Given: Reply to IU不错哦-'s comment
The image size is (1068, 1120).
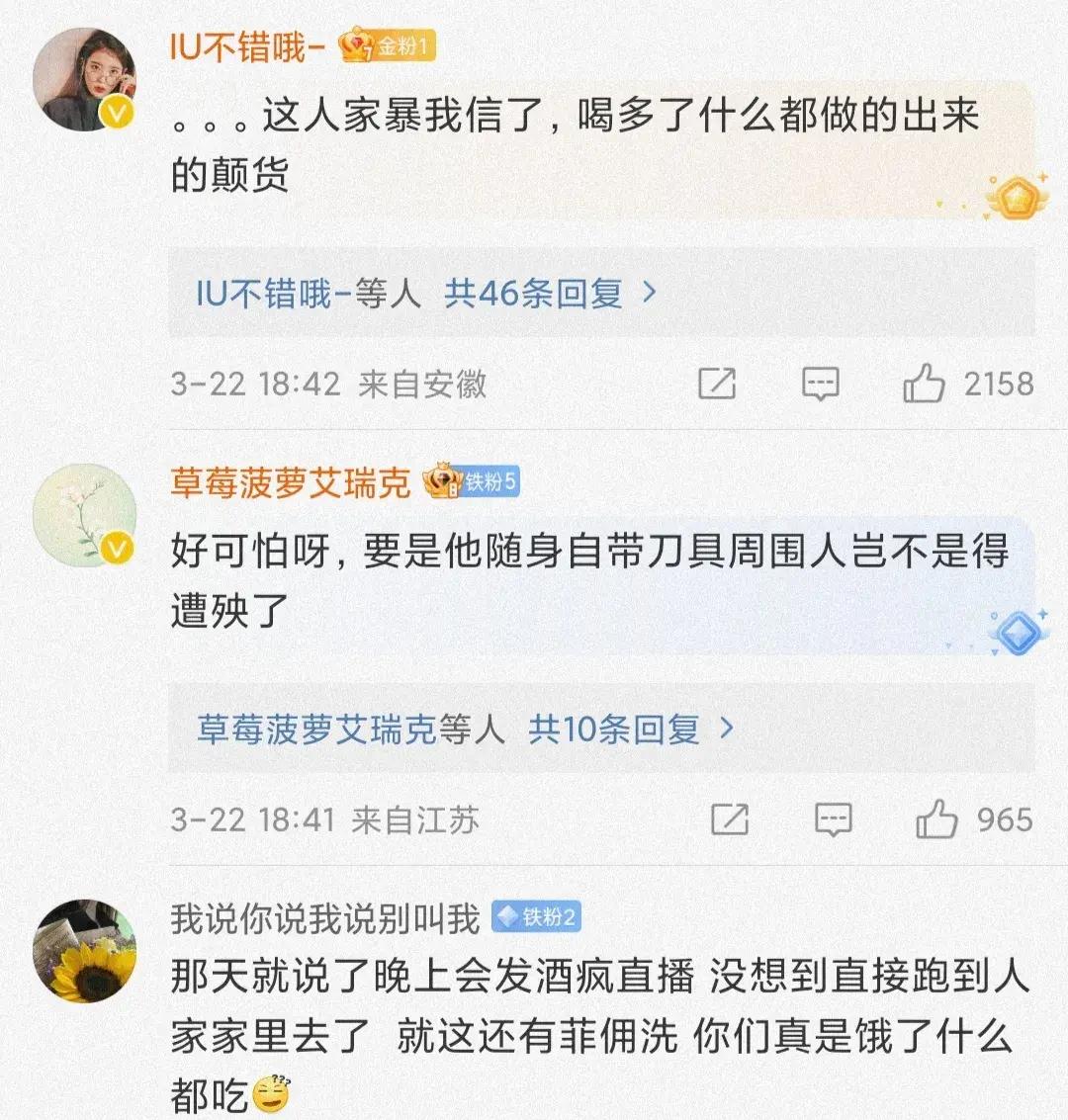Looking at the screenshot, I should click(820, 384).
